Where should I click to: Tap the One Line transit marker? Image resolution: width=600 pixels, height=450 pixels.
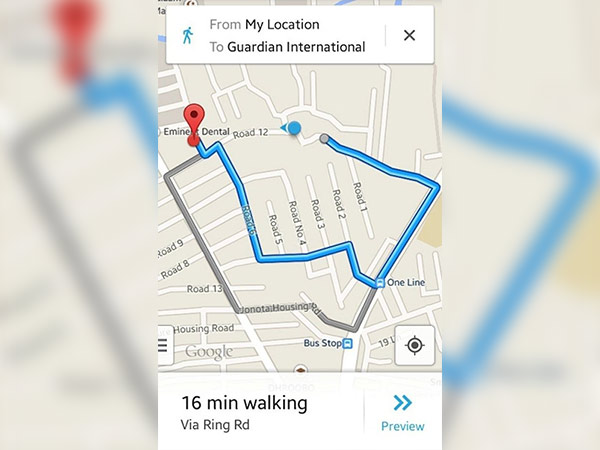[x=380, y=284]
